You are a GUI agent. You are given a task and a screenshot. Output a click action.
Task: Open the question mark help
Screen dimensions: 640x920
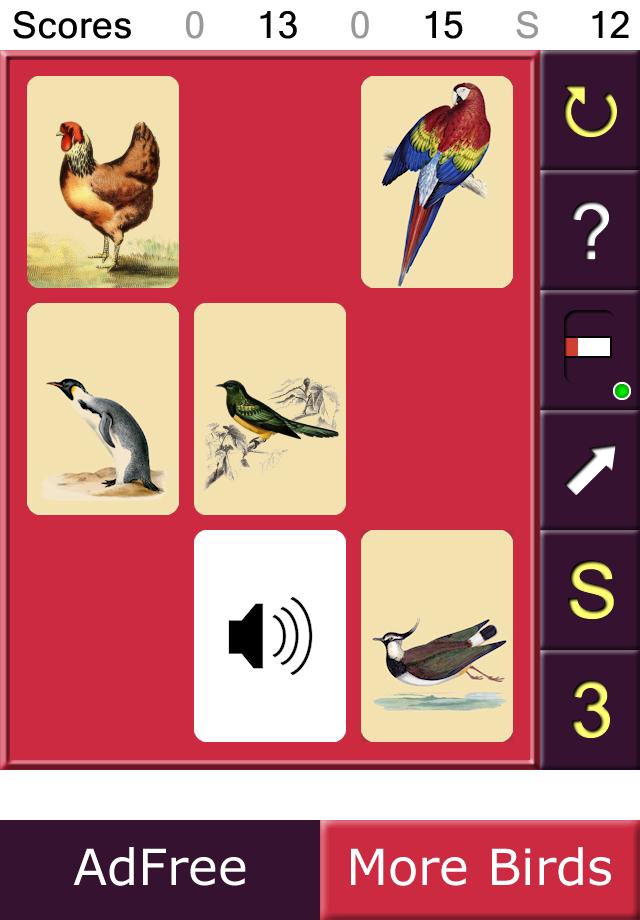[x=590, y=232]
